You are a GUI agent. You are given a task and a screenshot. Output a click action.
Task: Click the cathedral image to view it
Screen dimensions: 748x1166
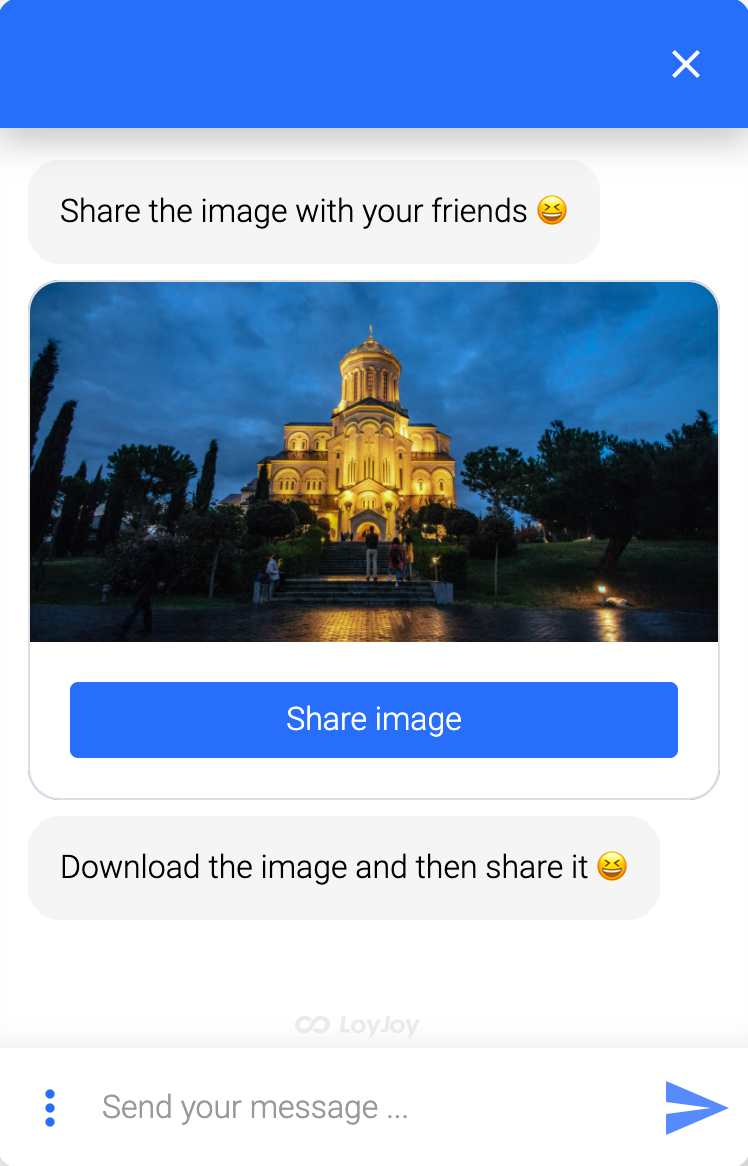(x=374, y=462)
